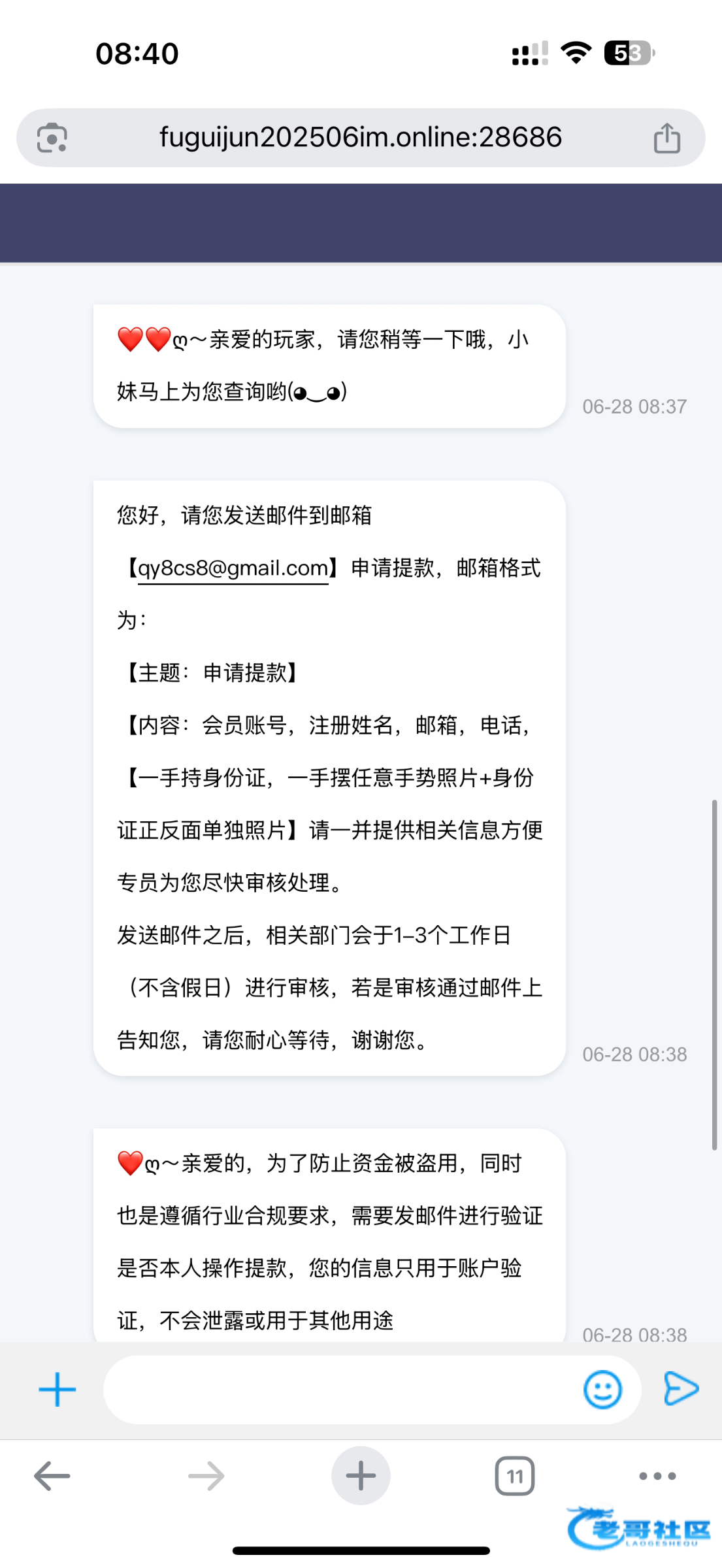This screenshot has height=1568, width=722.
Task: Open the plus attachment button in chat
Action: tap(57, 1389)
